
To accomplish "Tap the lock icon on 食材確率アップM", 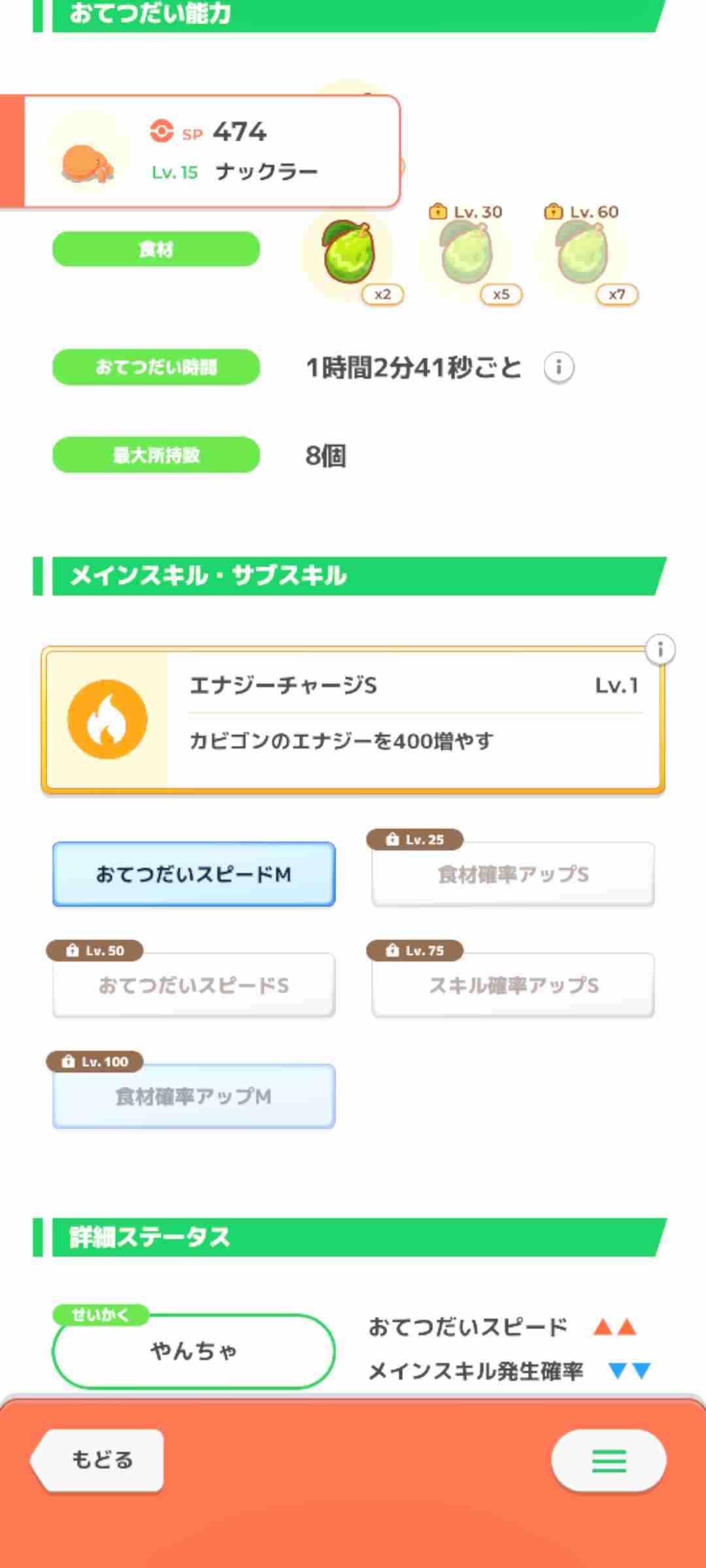I will click(68, 1062).
